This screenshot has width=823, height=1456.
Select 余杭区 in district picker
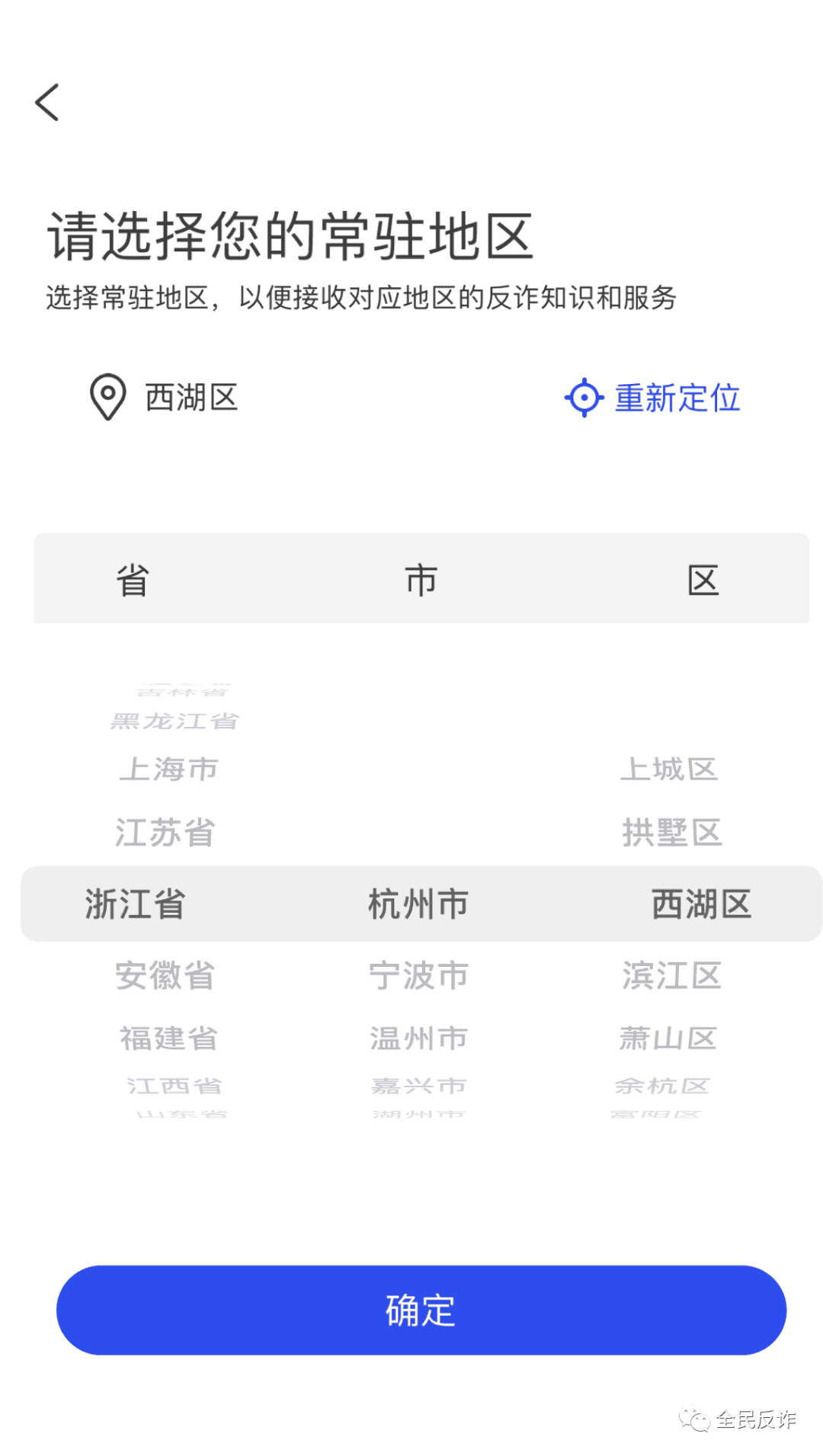662,1086
